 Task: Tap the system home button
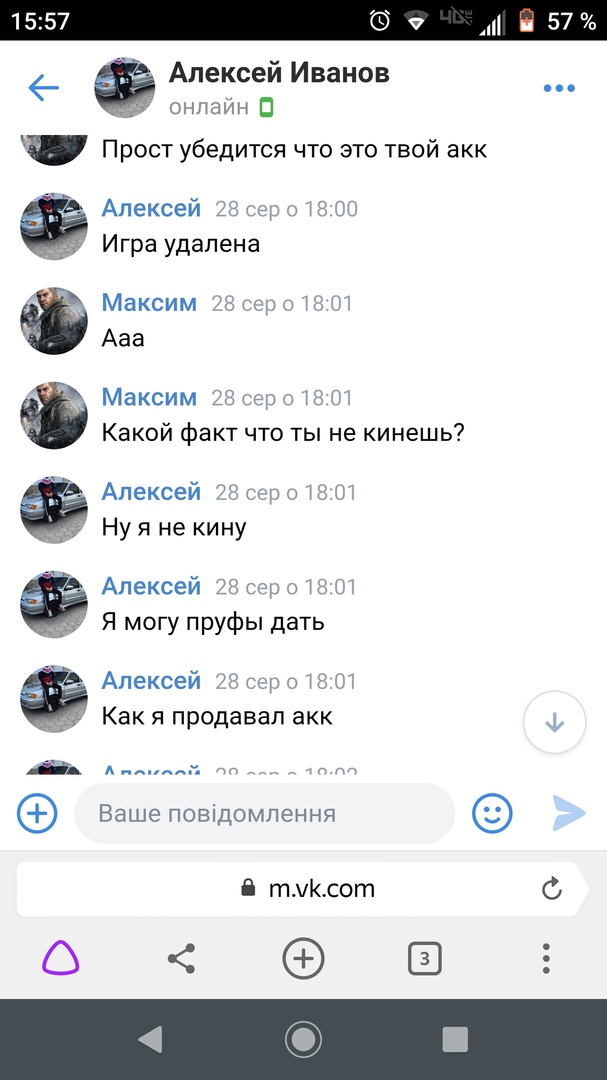coord(303,1040)
